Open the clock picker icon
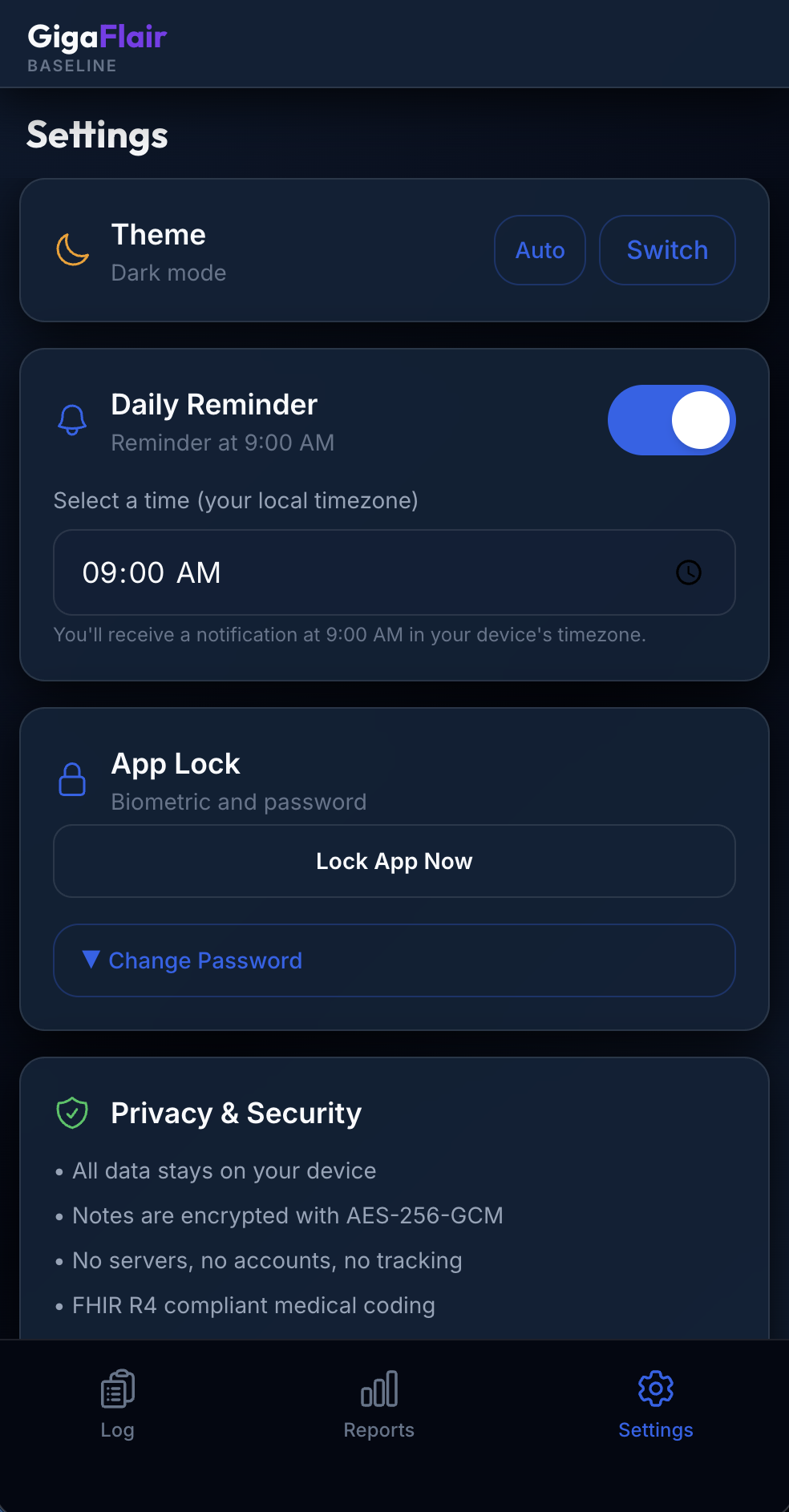This screenshot has width=789, height=1512. [689, 572]
